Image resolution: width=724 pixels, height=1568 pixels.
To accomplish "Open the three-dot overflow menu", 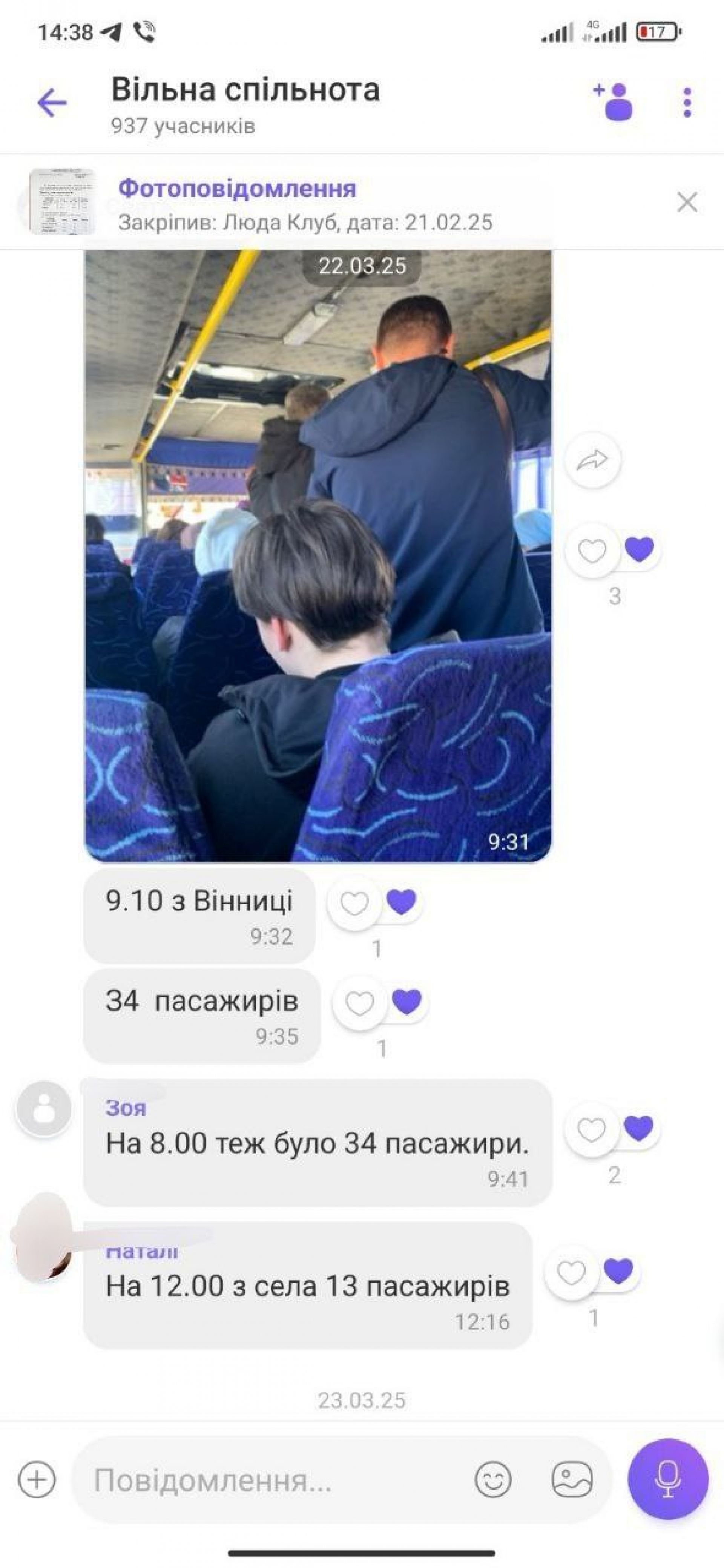I will click(687, 102).
